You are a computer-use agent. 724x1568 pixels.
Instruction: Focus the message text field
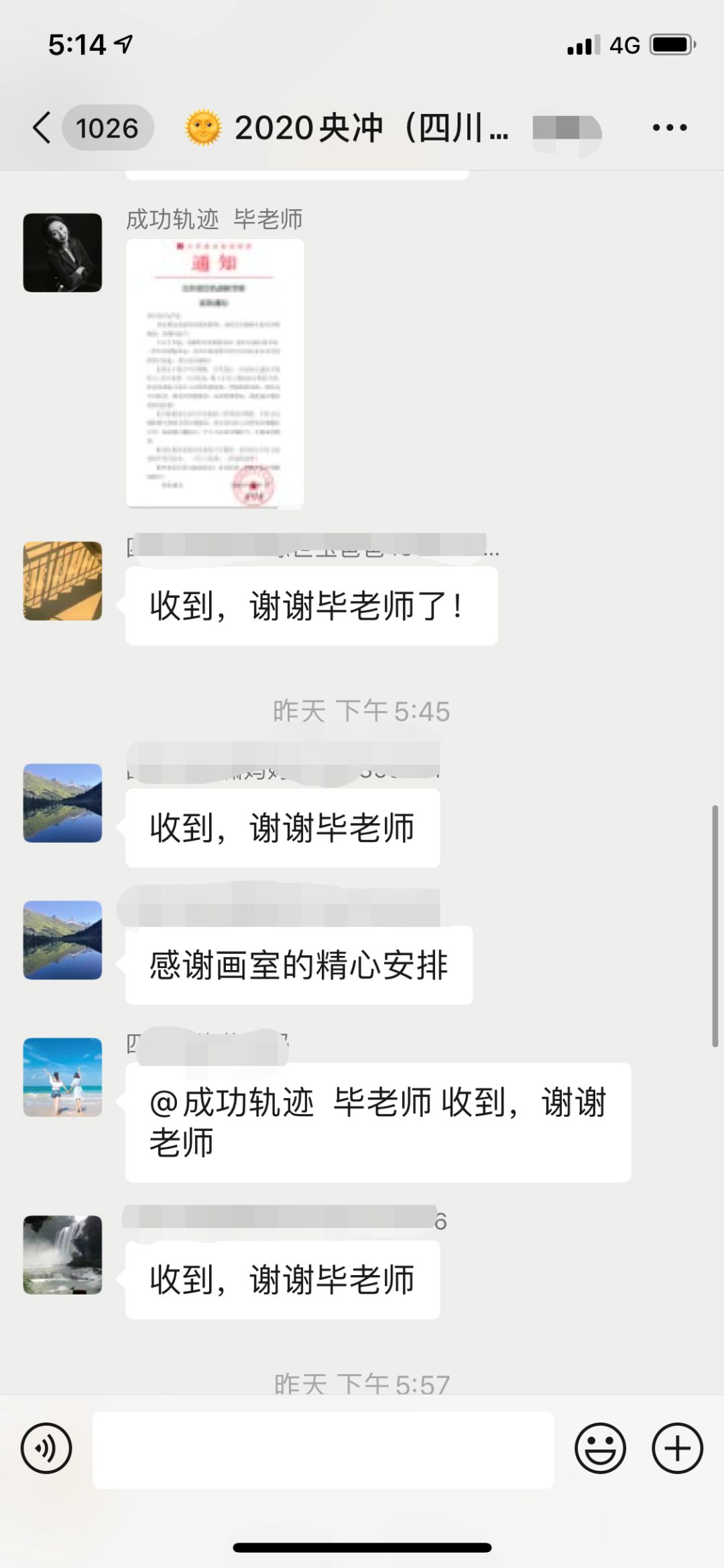(x=323, y=1449)
